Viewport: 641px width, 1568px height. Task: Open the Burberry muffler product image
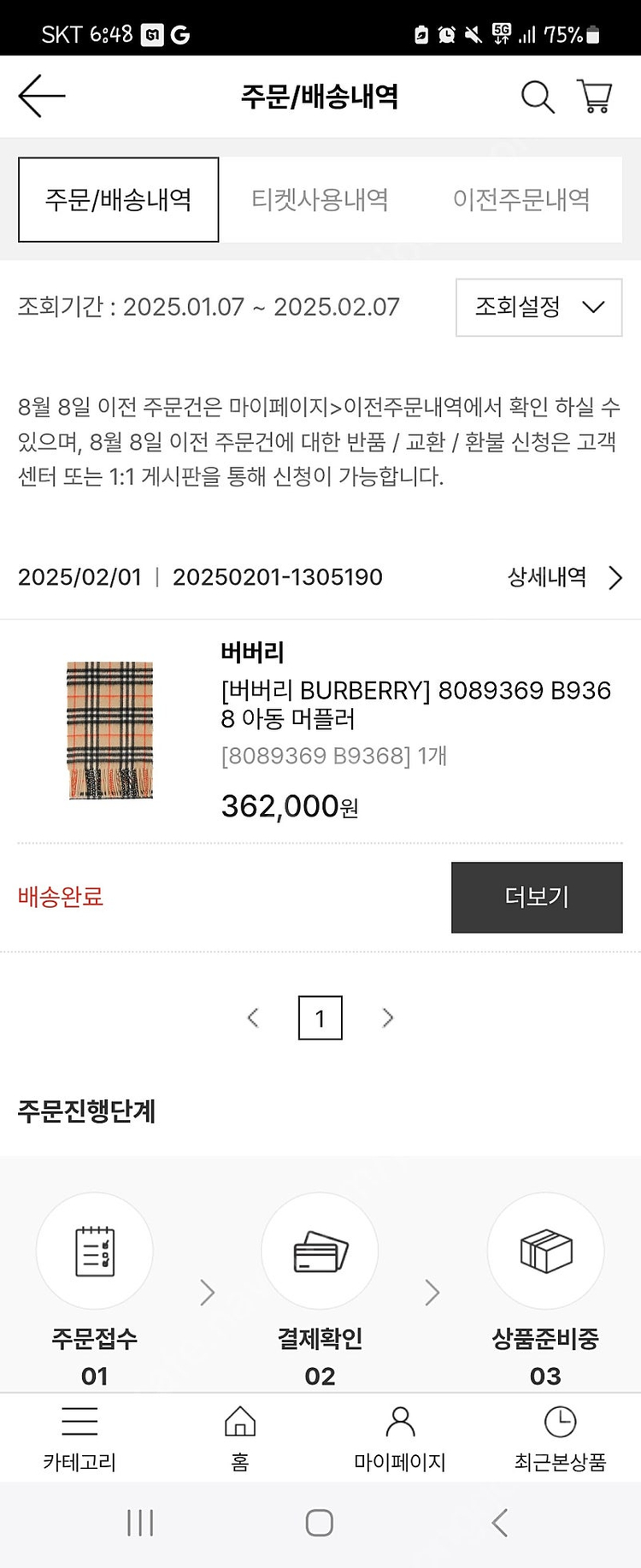click(110, 730)
